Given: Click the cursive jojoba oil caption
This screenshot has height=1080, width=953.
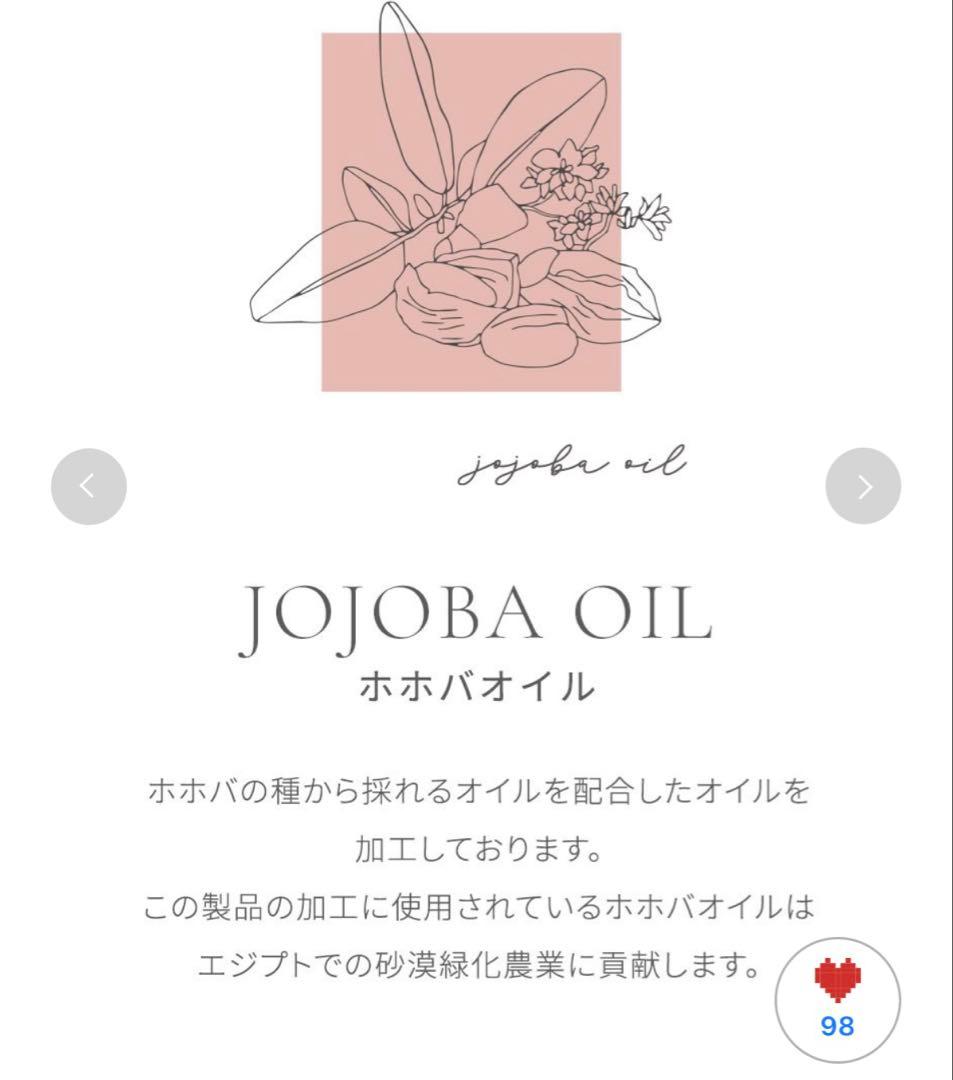Looking at the screenshot, I should [x=571, y=462].
